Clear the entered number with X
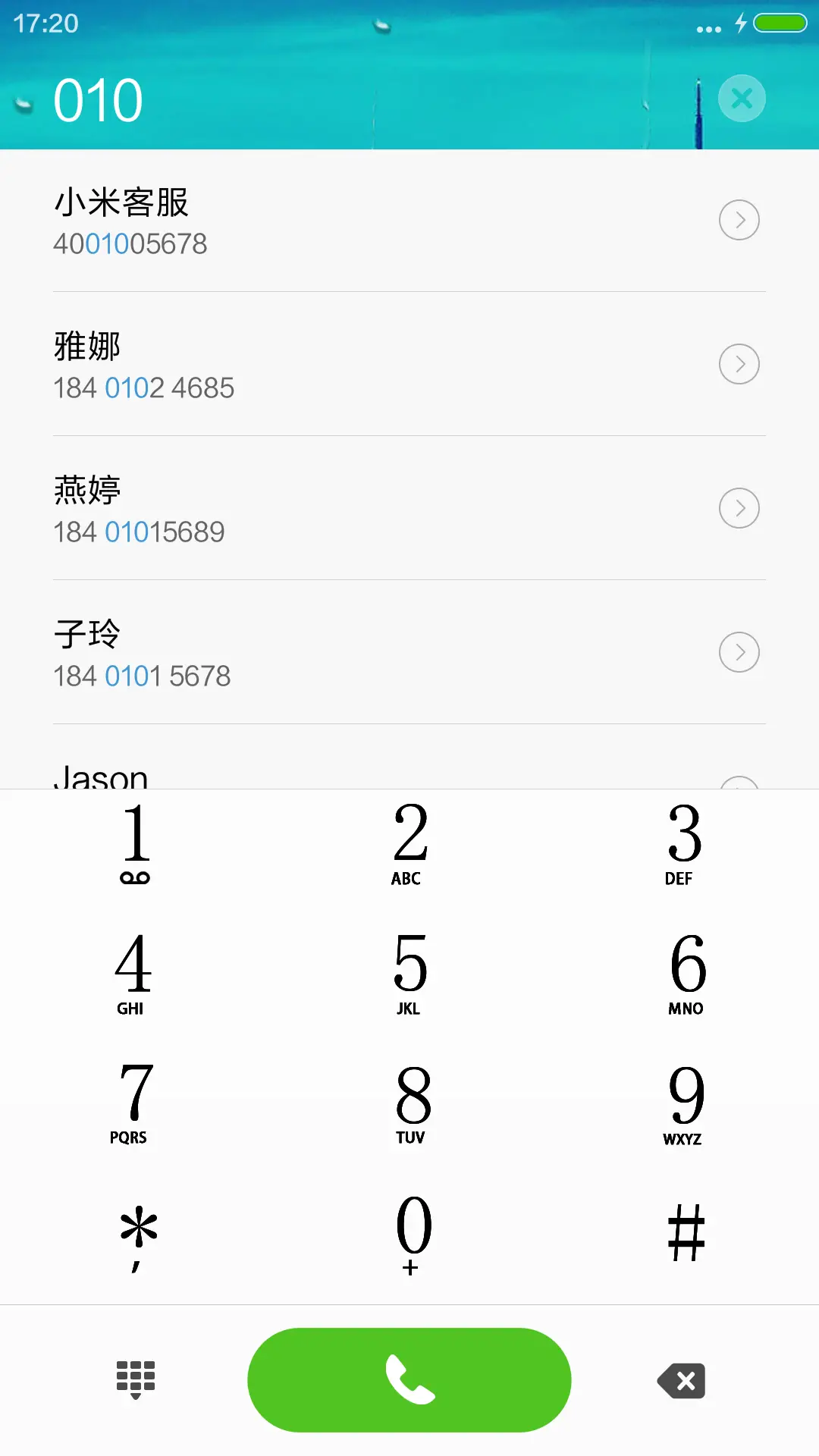 [x=741, y=98]
